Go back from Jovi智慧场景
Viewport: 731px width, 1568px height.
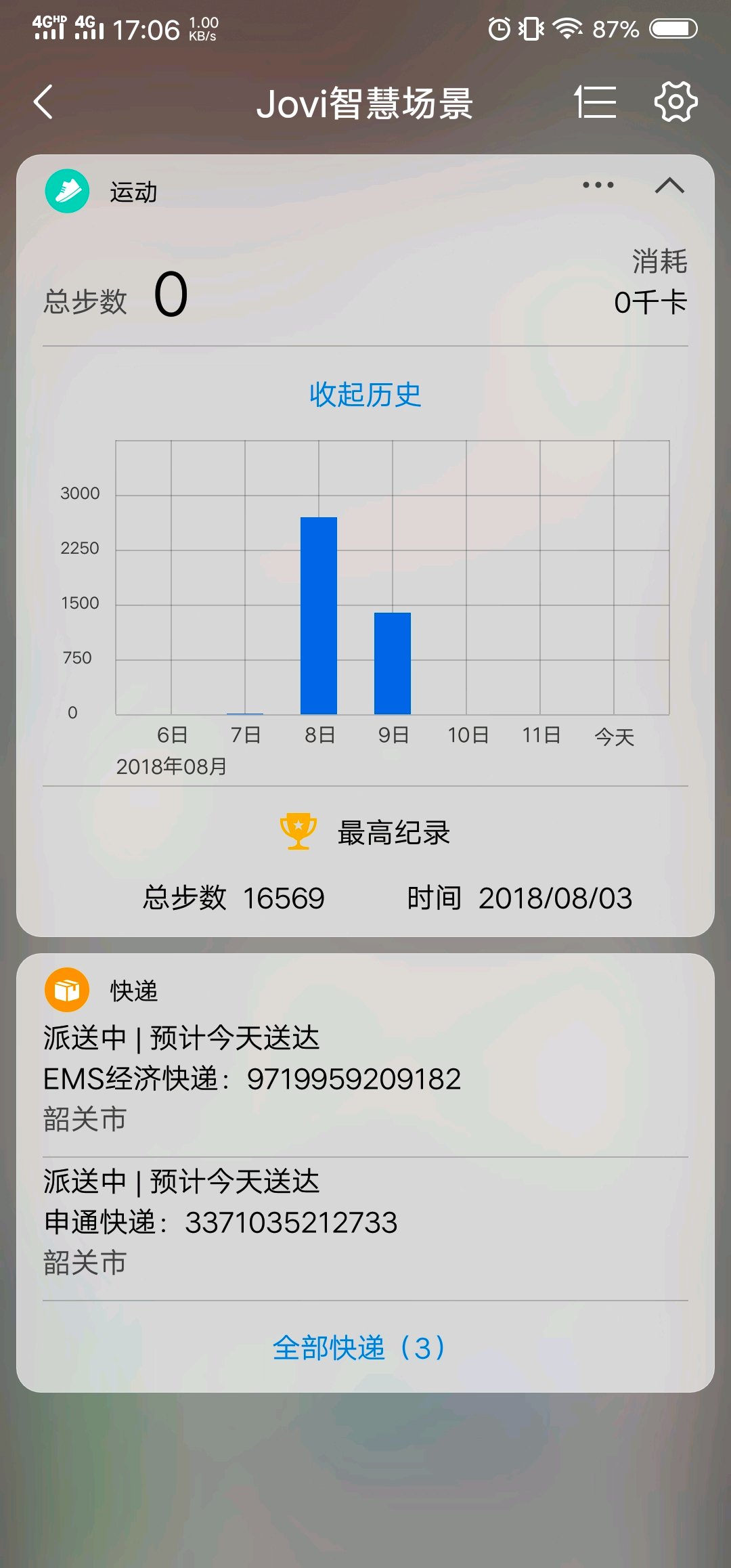pyautogui.click(x=43, y=102)
